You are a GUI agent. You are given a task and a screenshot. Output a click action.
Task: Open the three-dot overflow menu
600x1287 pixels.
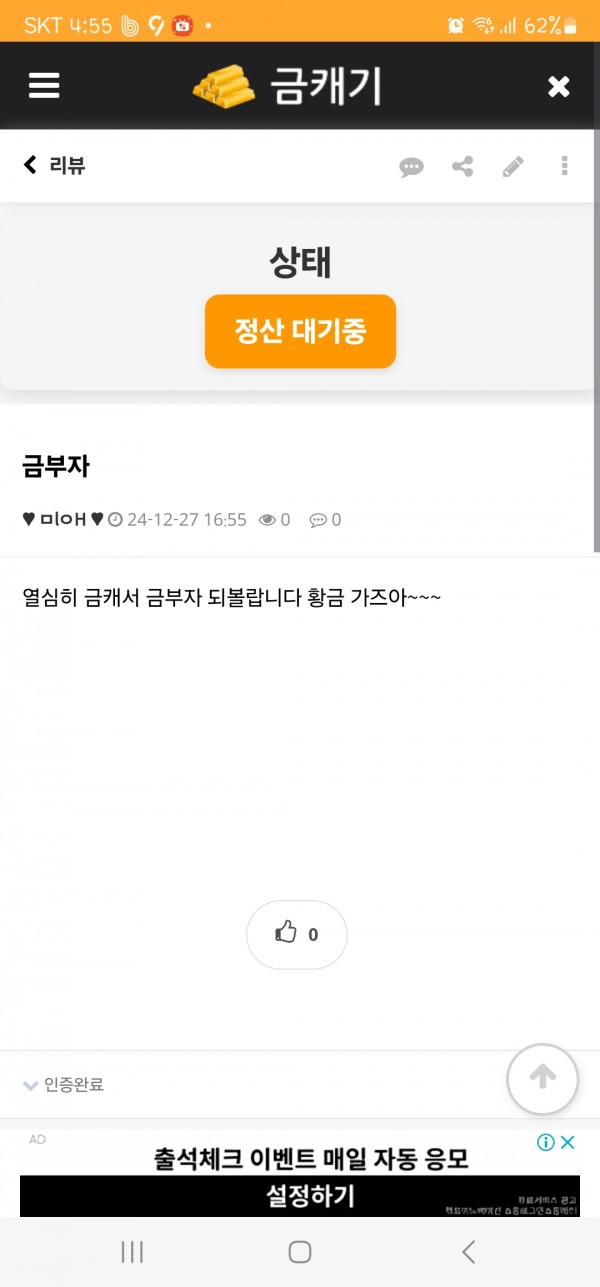[565, 166]
